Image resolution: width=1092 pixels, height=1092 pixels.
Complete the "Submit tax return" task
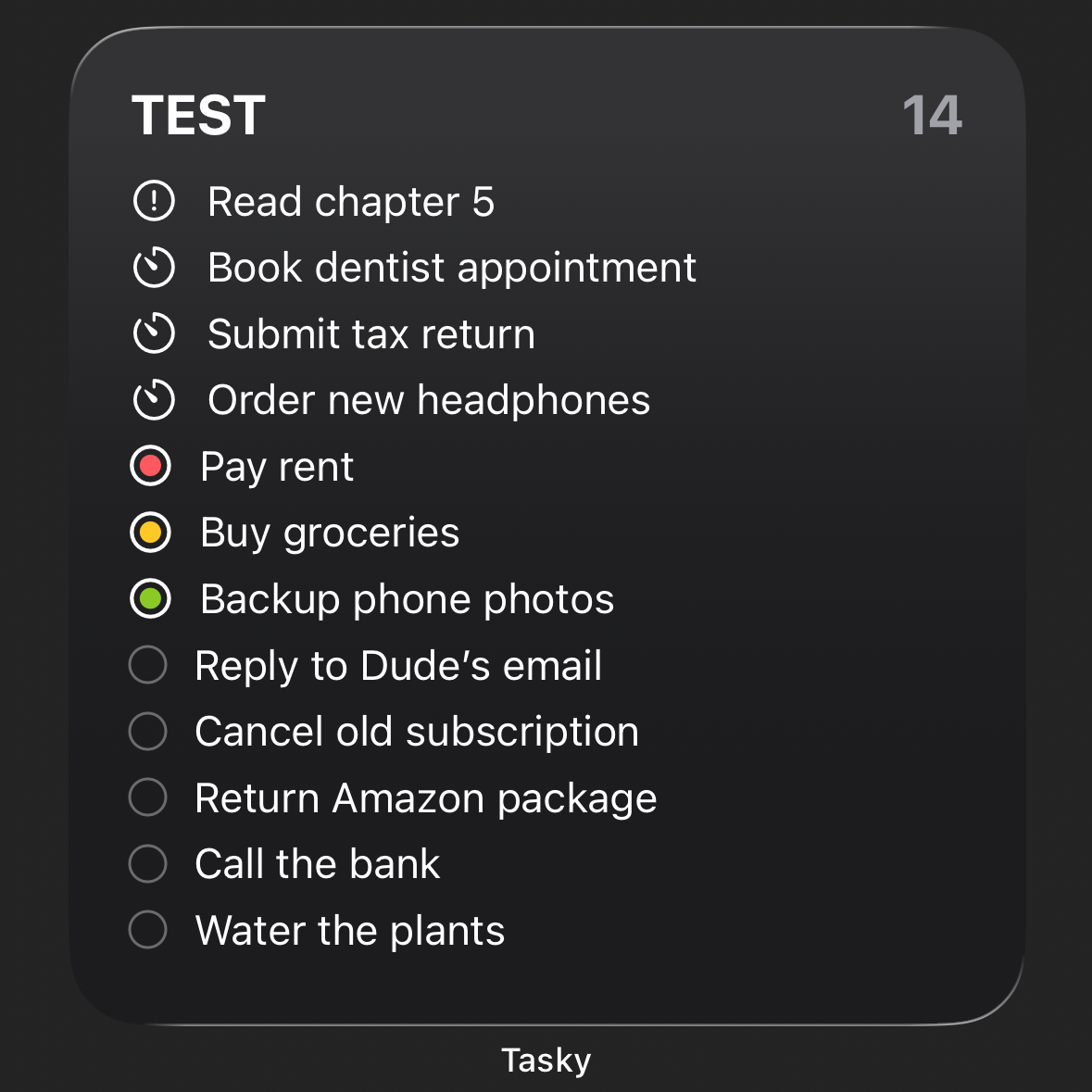[154, 334]
